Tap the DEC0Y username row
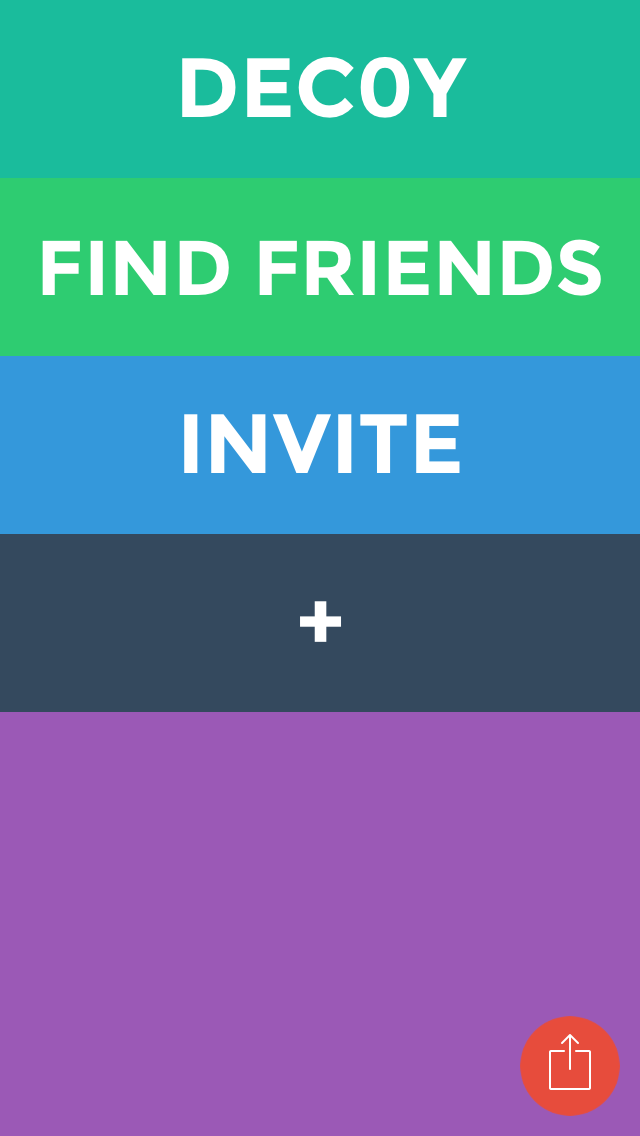 click(x=320, y=89)
